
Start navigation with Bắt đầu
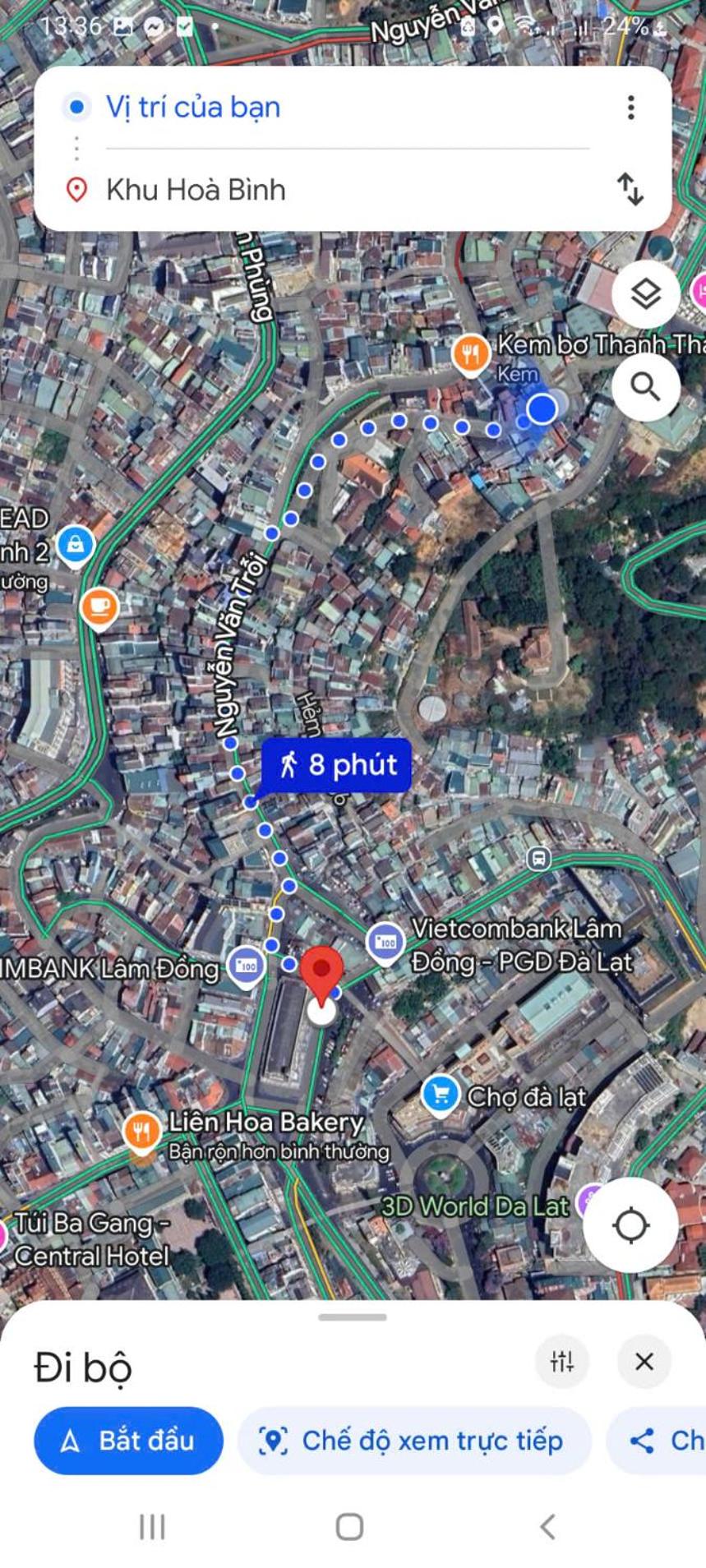[128, 1441]
